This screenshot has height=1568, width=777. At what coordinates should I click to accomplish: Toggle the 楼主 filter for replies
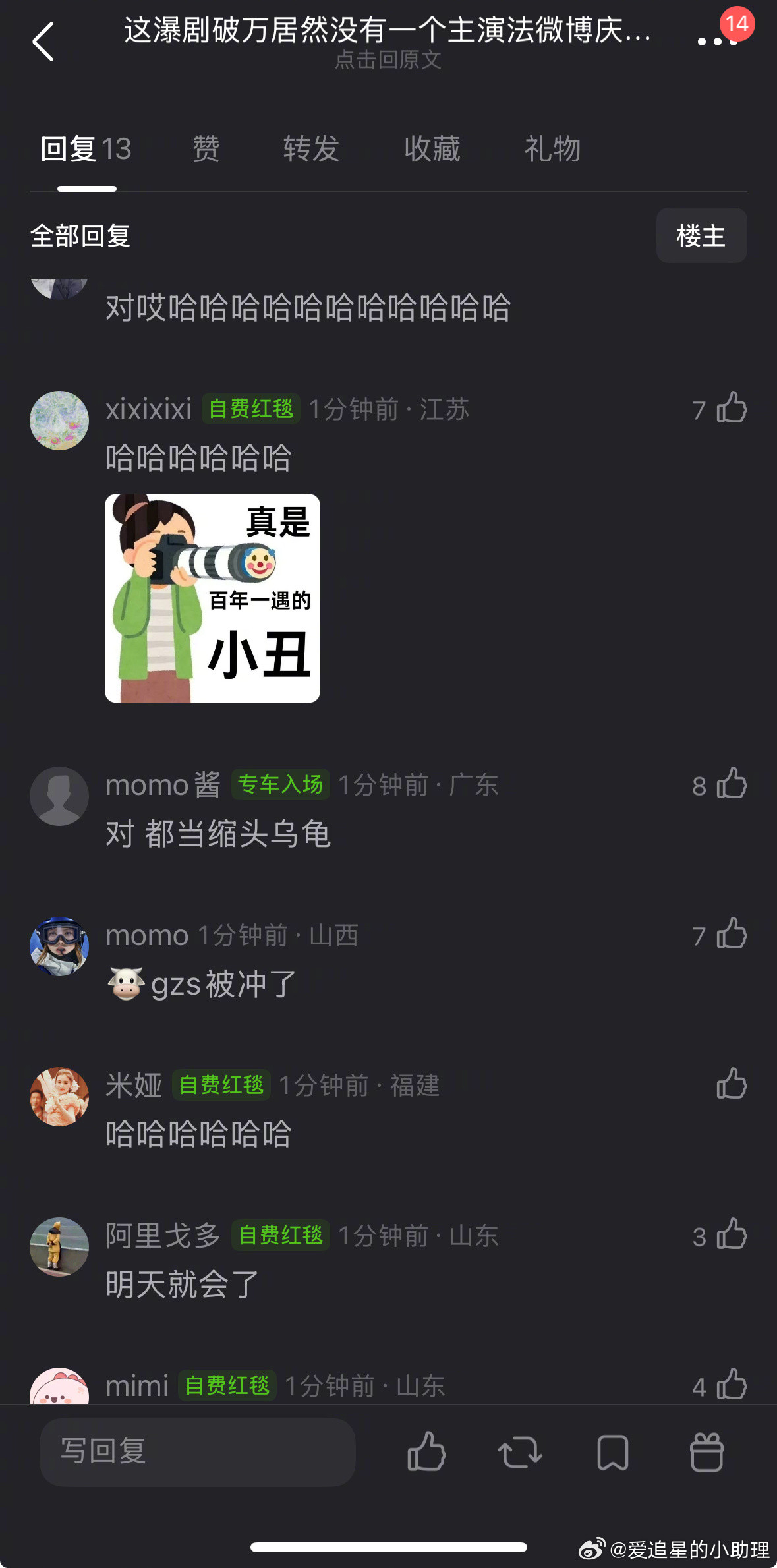(701, 235)
